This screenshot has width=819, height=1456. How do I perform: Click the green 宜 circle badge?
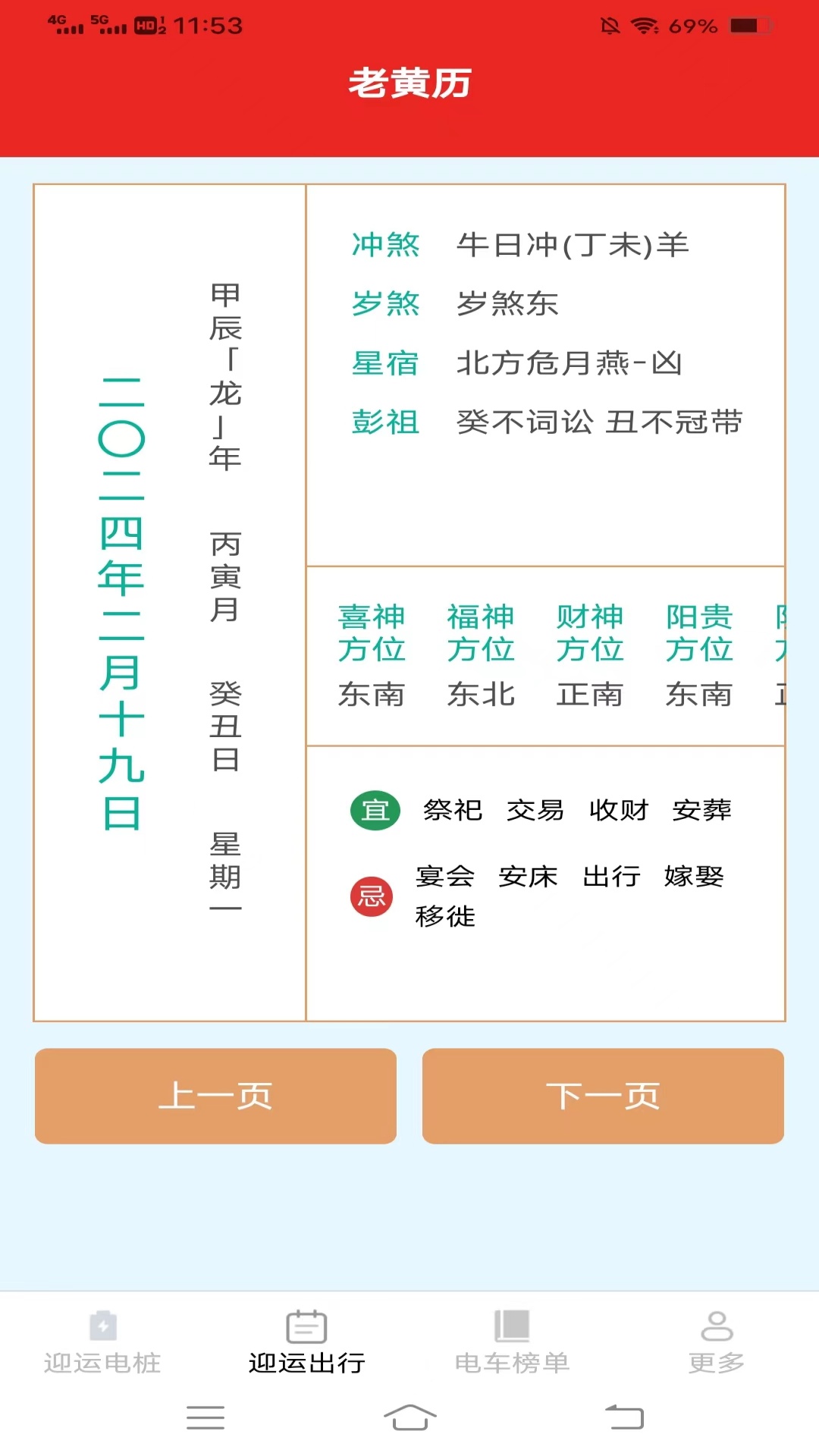coord(375,811)
